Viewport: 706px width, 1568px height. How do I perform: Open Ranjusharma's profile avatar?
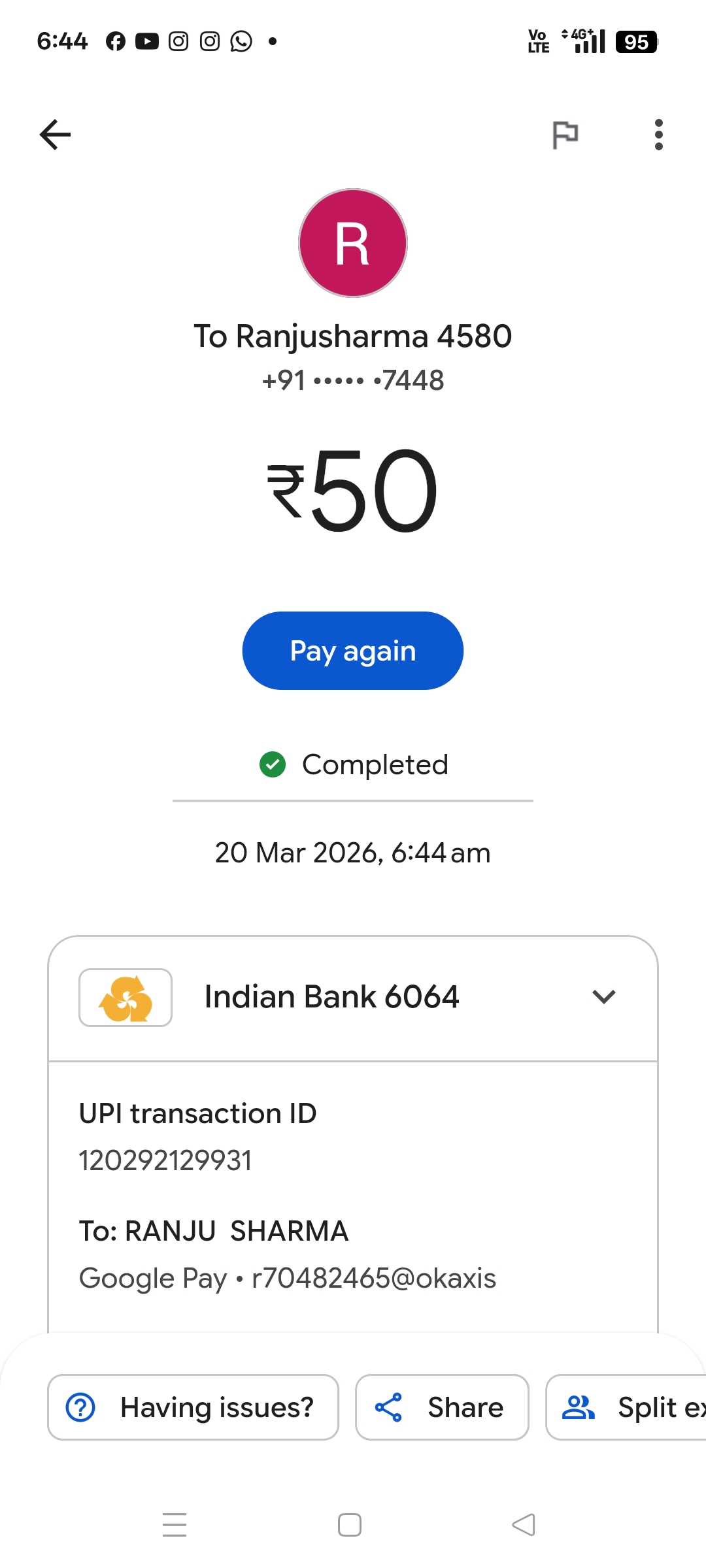point(353,243)
